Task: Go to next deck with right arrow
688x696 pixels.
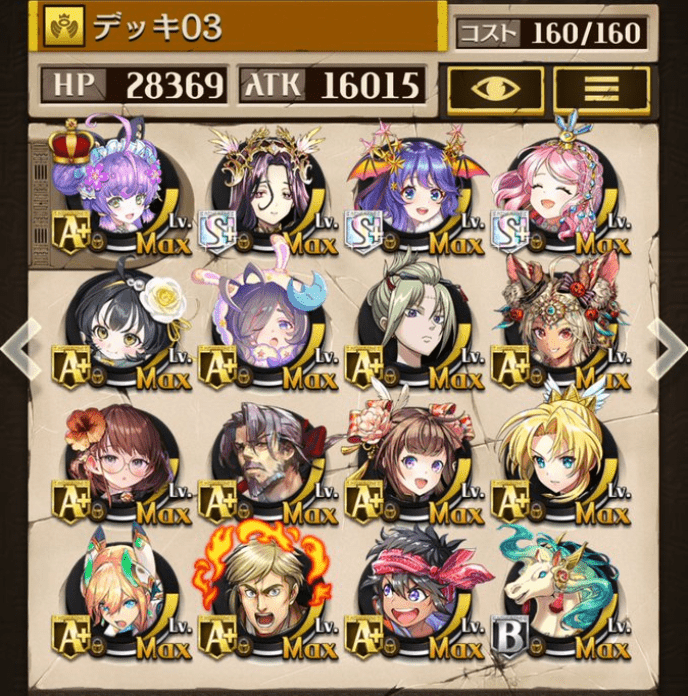Action: (x=668, y=346)
